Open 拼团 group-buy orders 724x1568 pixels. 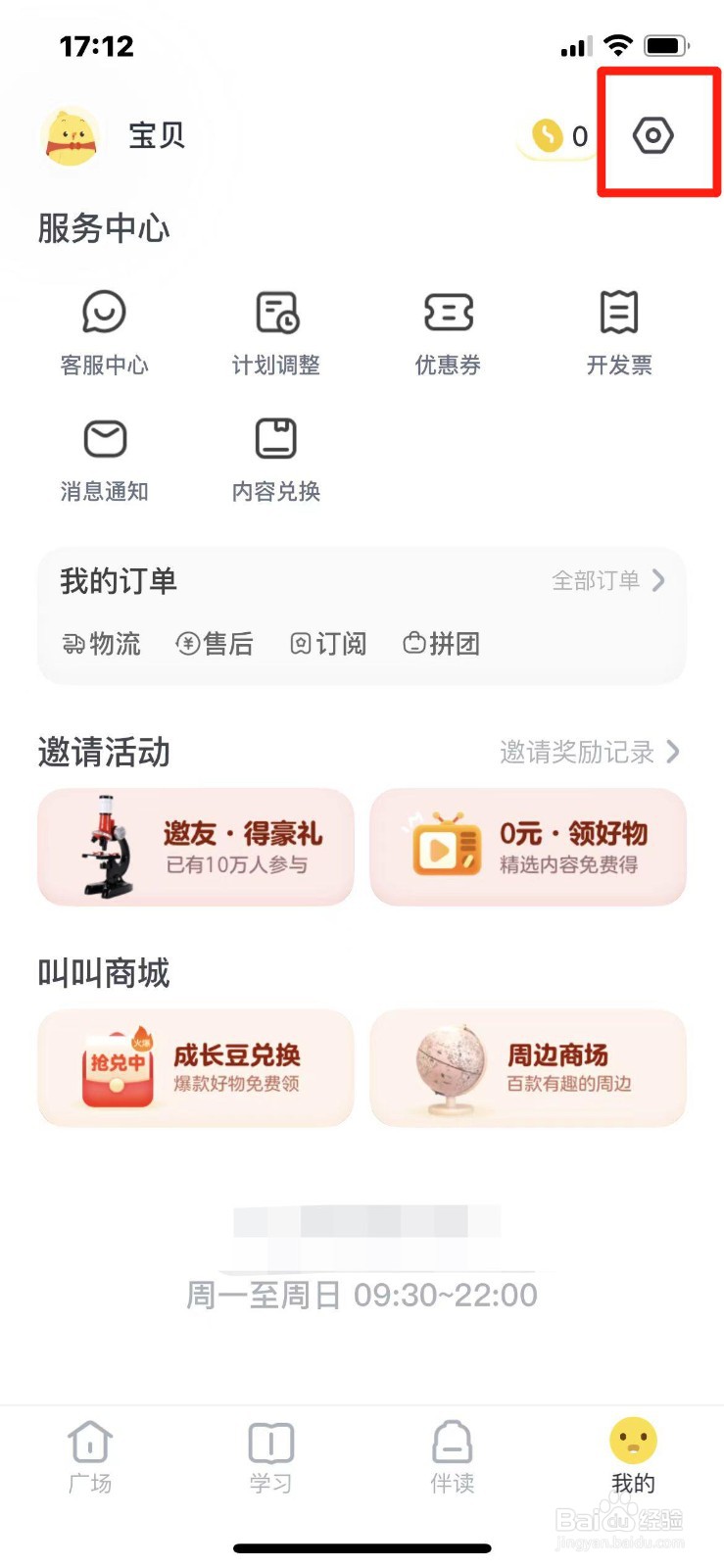(441, 644)
